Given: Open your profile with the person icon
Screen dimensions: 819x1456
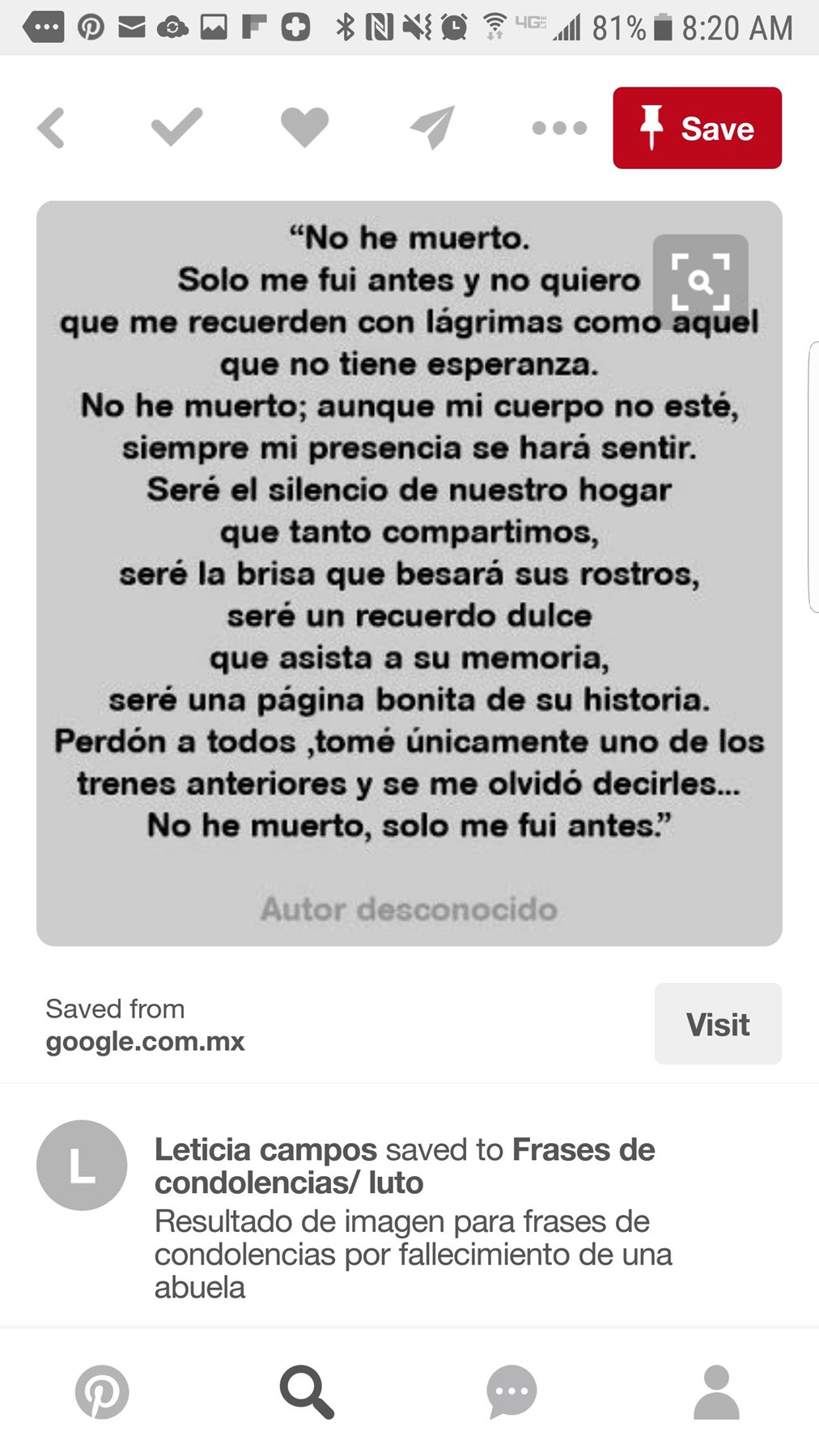Looking at the screenshot, I should (x=715, y=1393).
